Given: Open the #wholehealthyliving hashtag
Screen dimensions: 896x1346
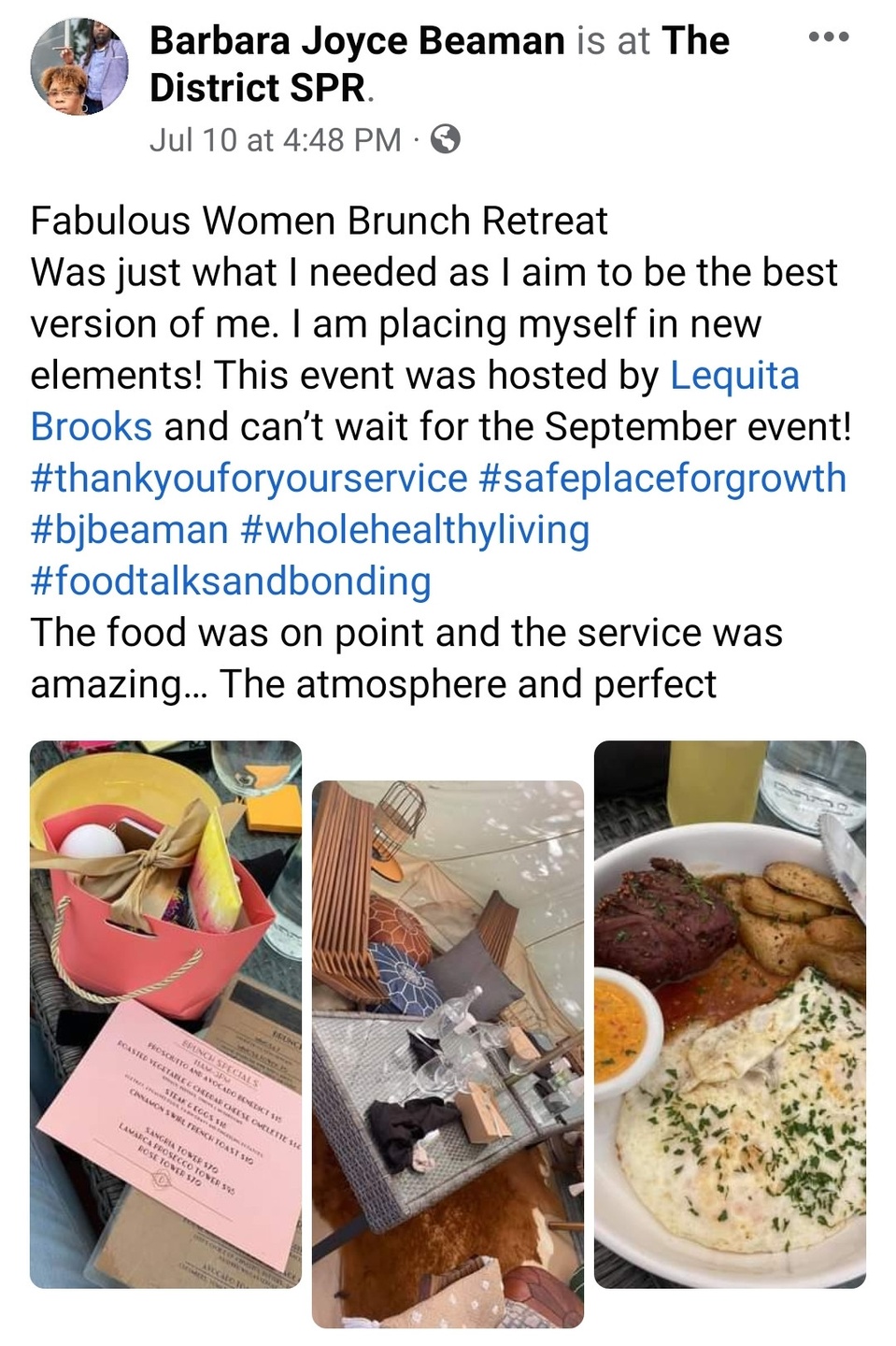Looking at the screenshot, I should 415,530.
